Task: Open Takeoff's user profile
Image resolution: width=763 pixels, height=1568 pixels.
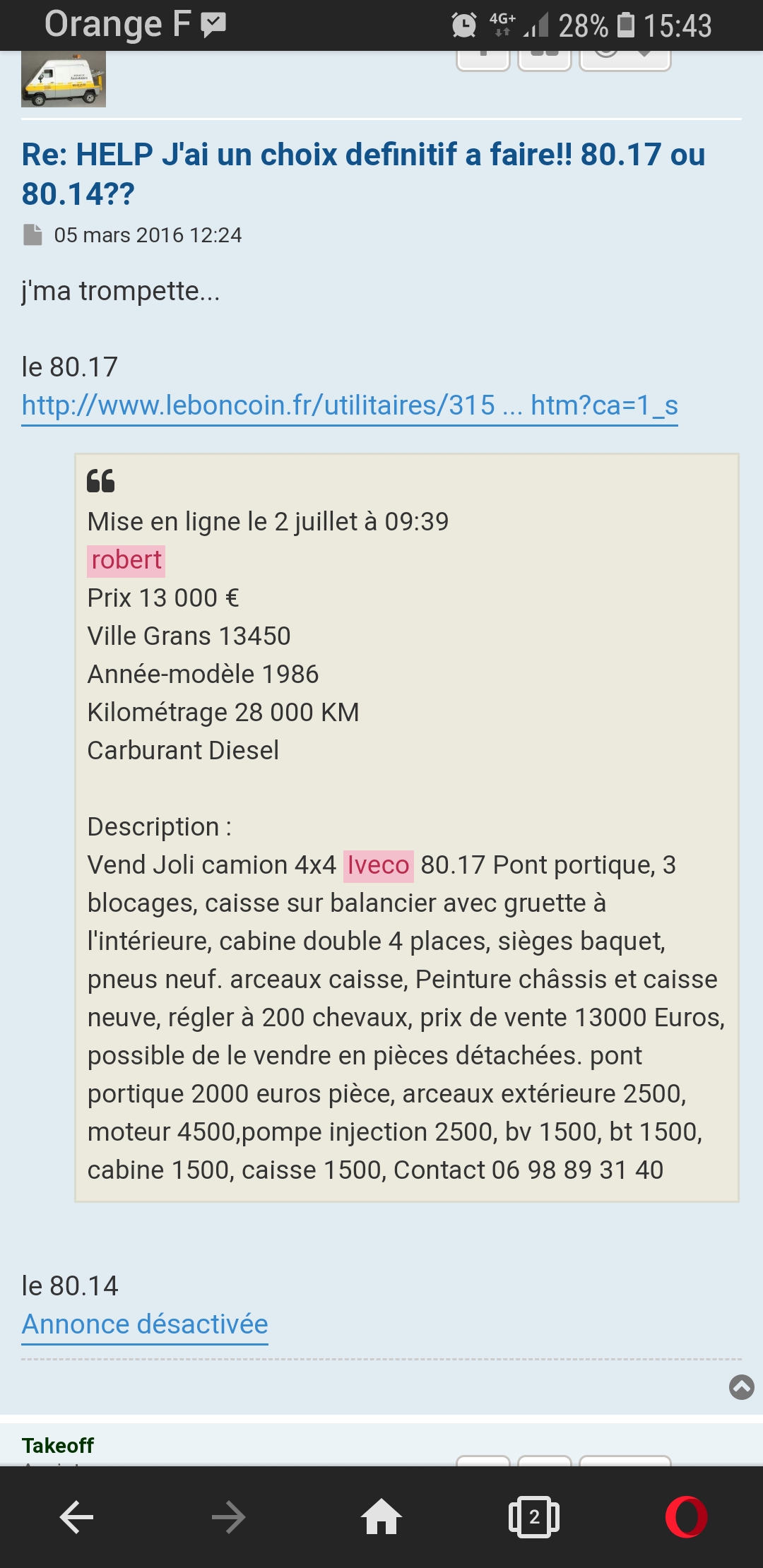Action: tap(57, 1445)
